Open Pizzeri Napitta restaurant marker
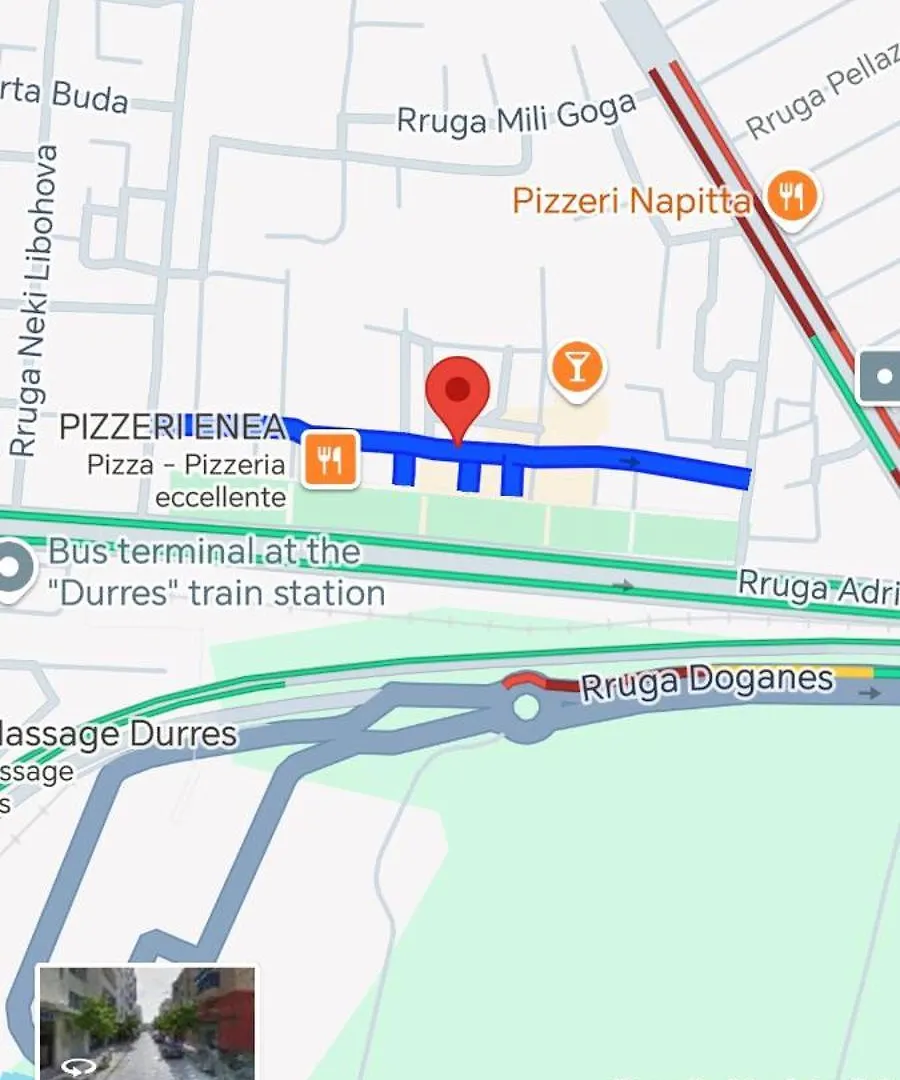Viewport: 900px width, 1080px height. (792, 197)
